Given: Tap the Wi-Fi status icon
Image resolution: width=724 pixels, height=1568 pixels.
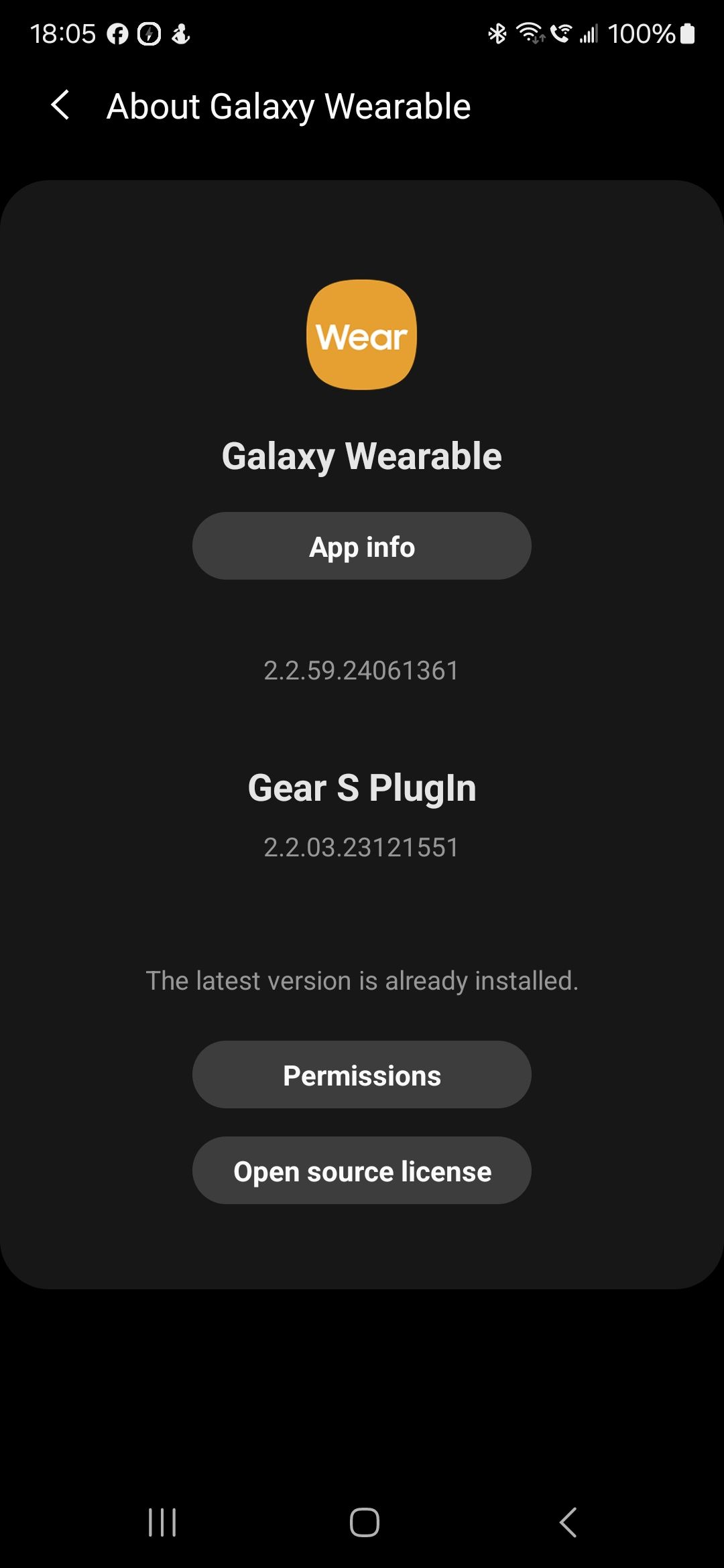Looking at the screenshot, I should (x=532, y=34).
